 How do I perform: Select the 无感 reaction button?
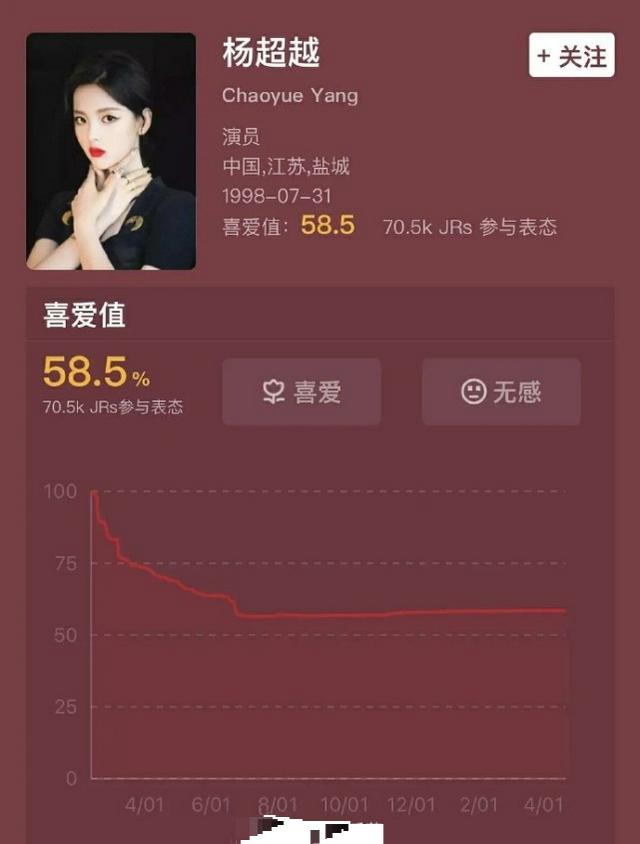(501, 392)
